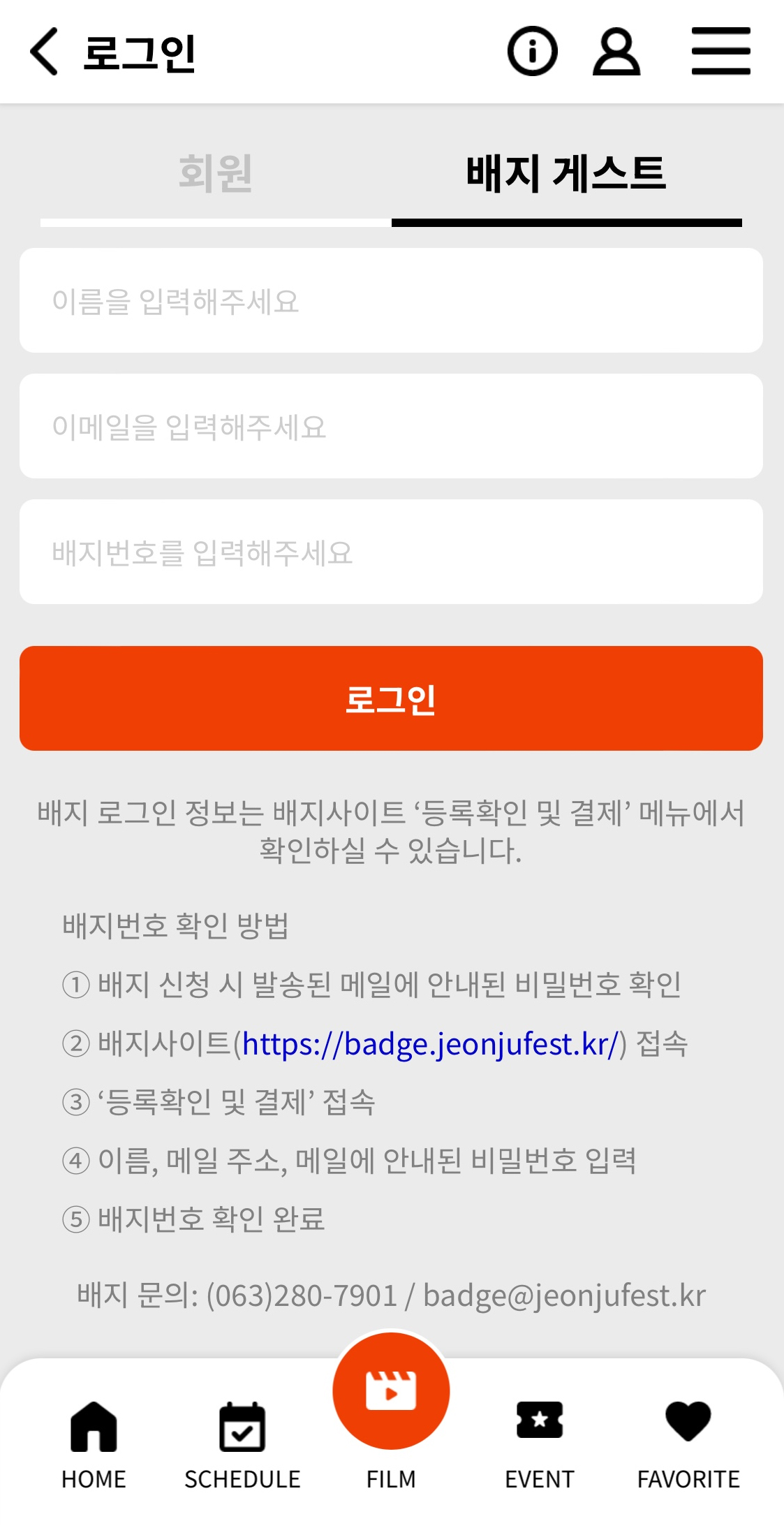The height and width of the screenshot is (1535, 784).
Task: Switch to the 회원 tab
Action: (215, 175)
